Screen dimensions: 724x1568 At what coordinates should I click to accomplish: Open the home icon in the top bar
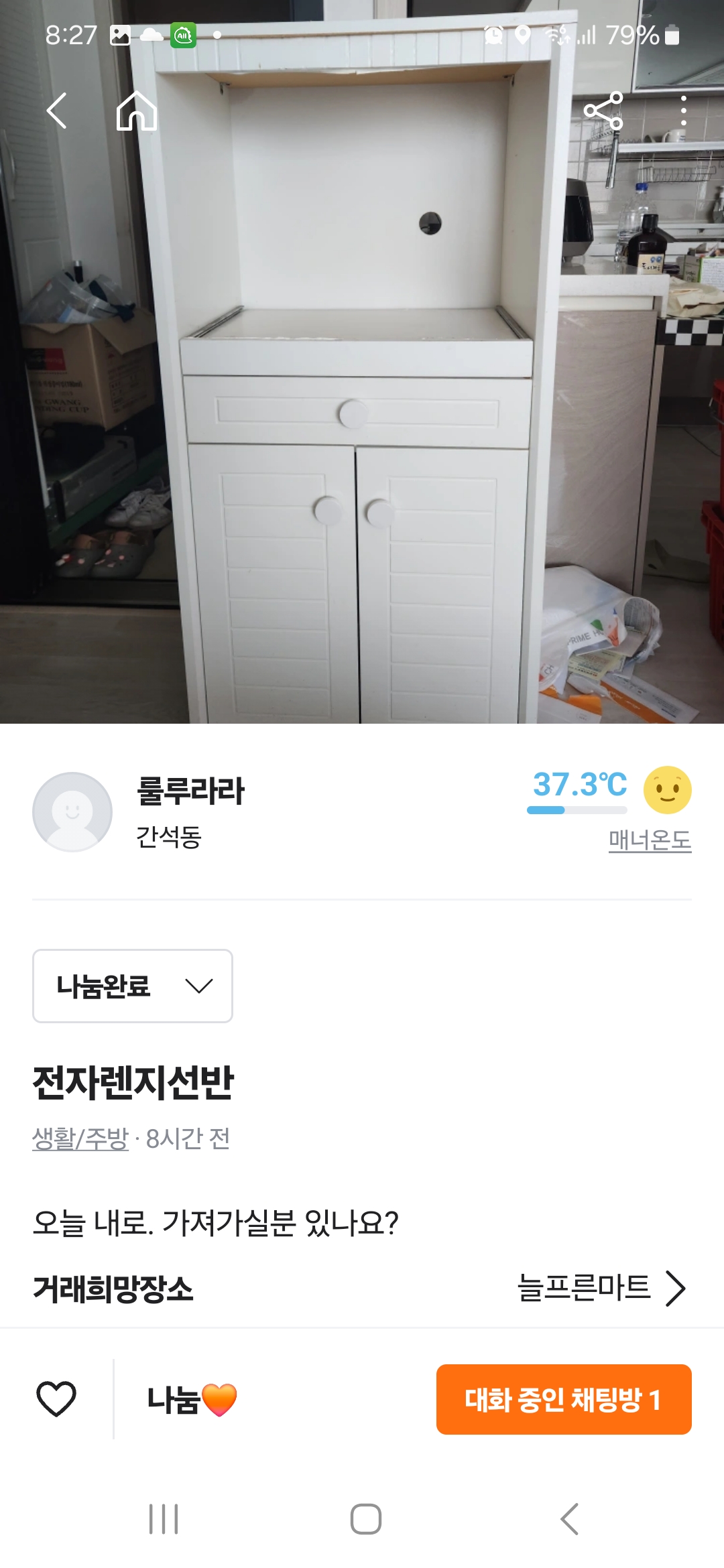[x=137, y=111]
